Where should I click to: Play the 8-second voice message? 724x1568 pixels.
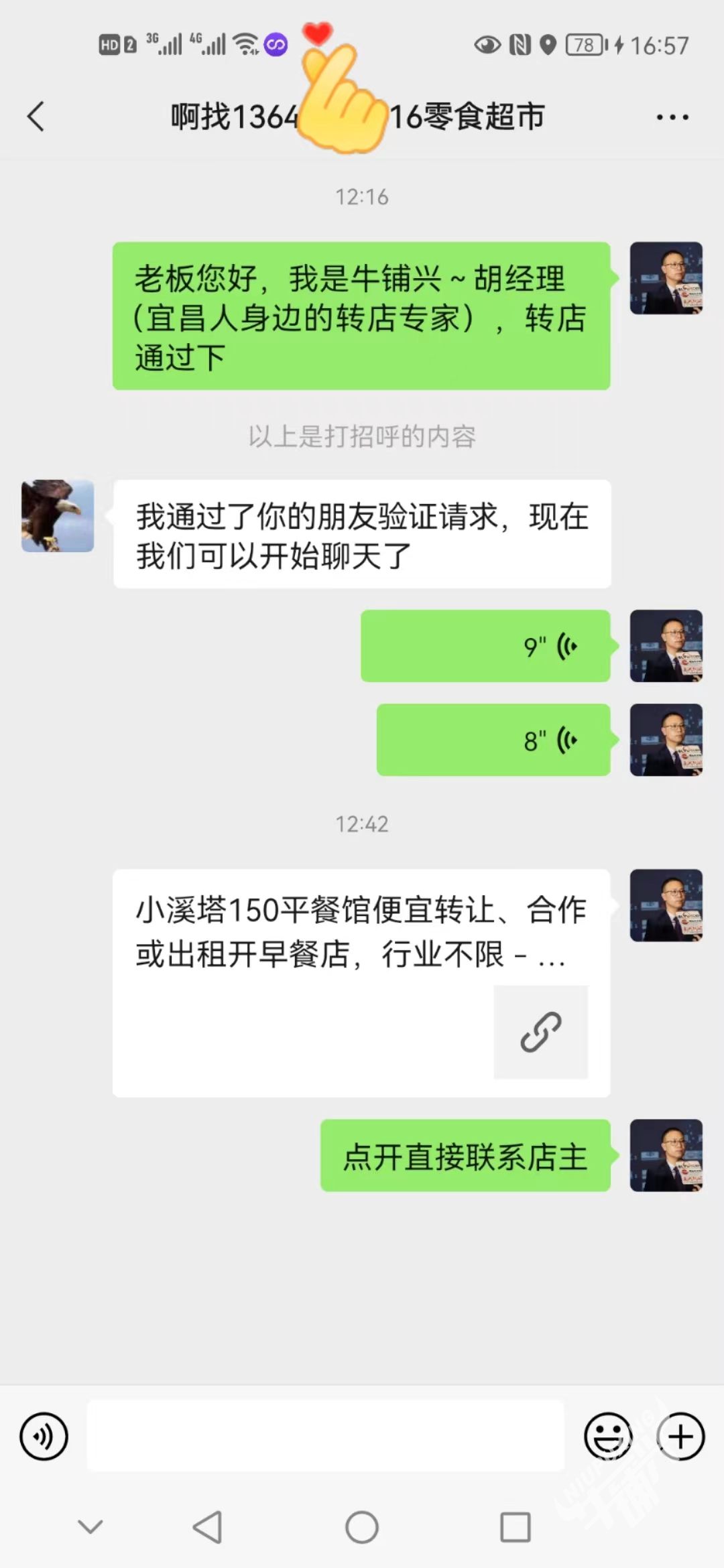pos(493,740)
